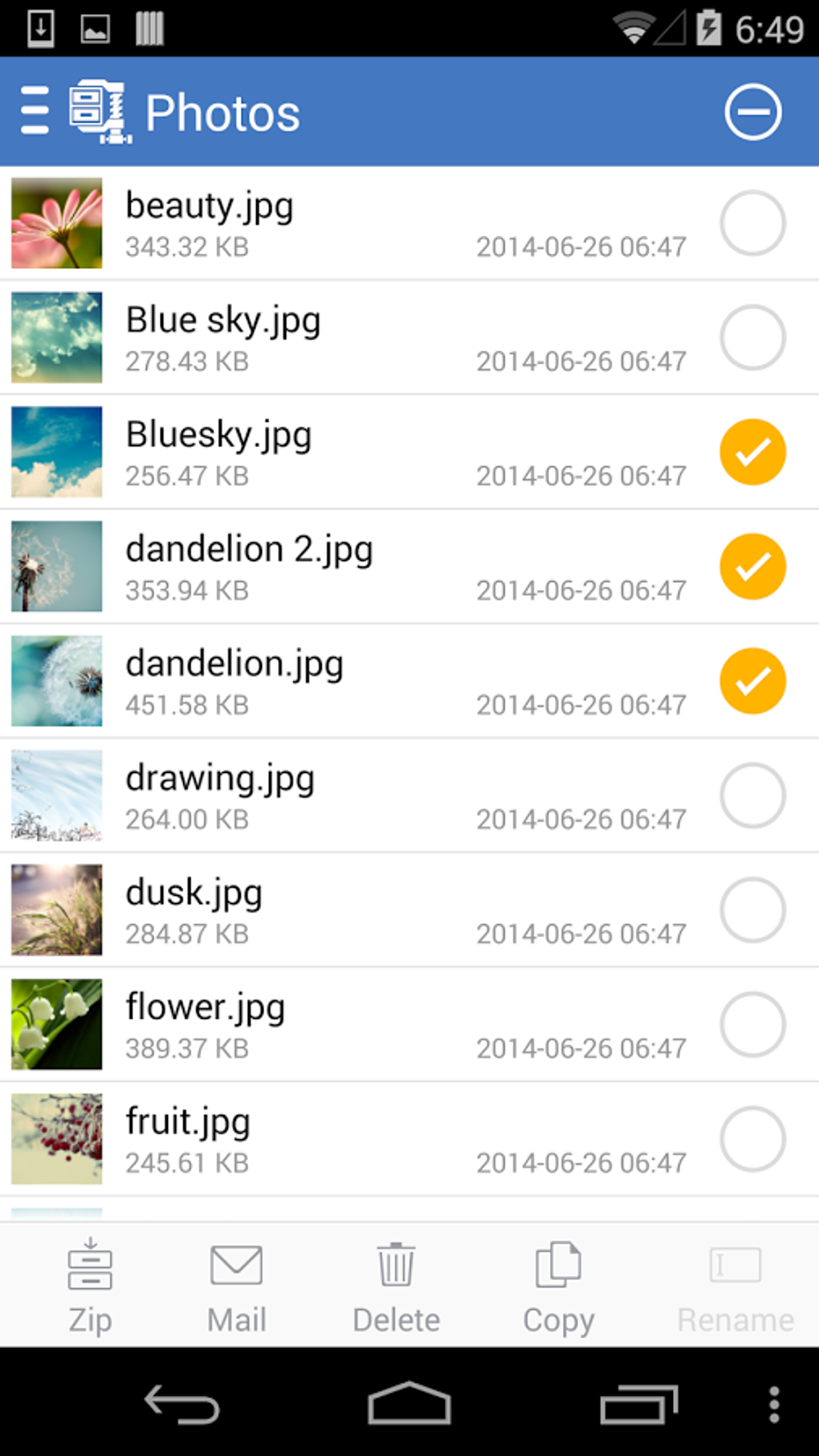Viewport: 819px width, 1456px height.
Task: Open the beauty.jpg thumbnail
Action: pos(57,223)
